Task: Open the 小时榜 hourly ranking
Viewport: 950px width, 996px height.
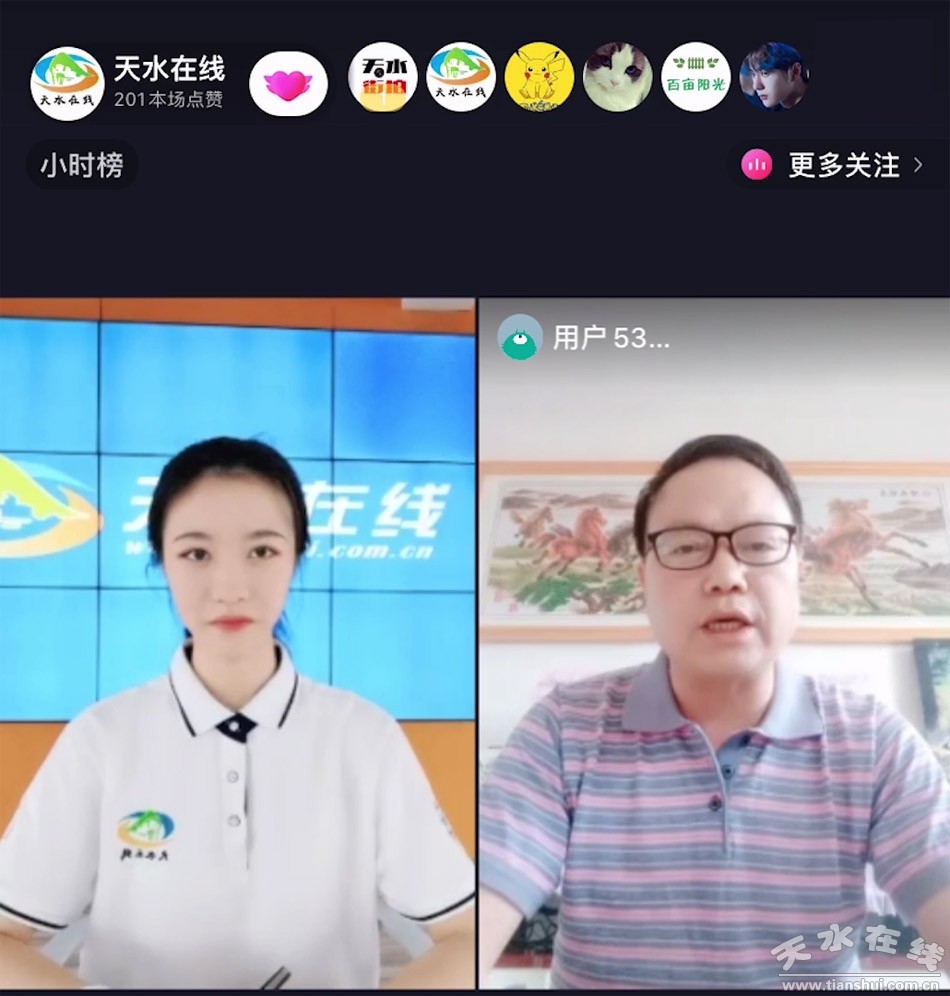Action: (82, 165)
